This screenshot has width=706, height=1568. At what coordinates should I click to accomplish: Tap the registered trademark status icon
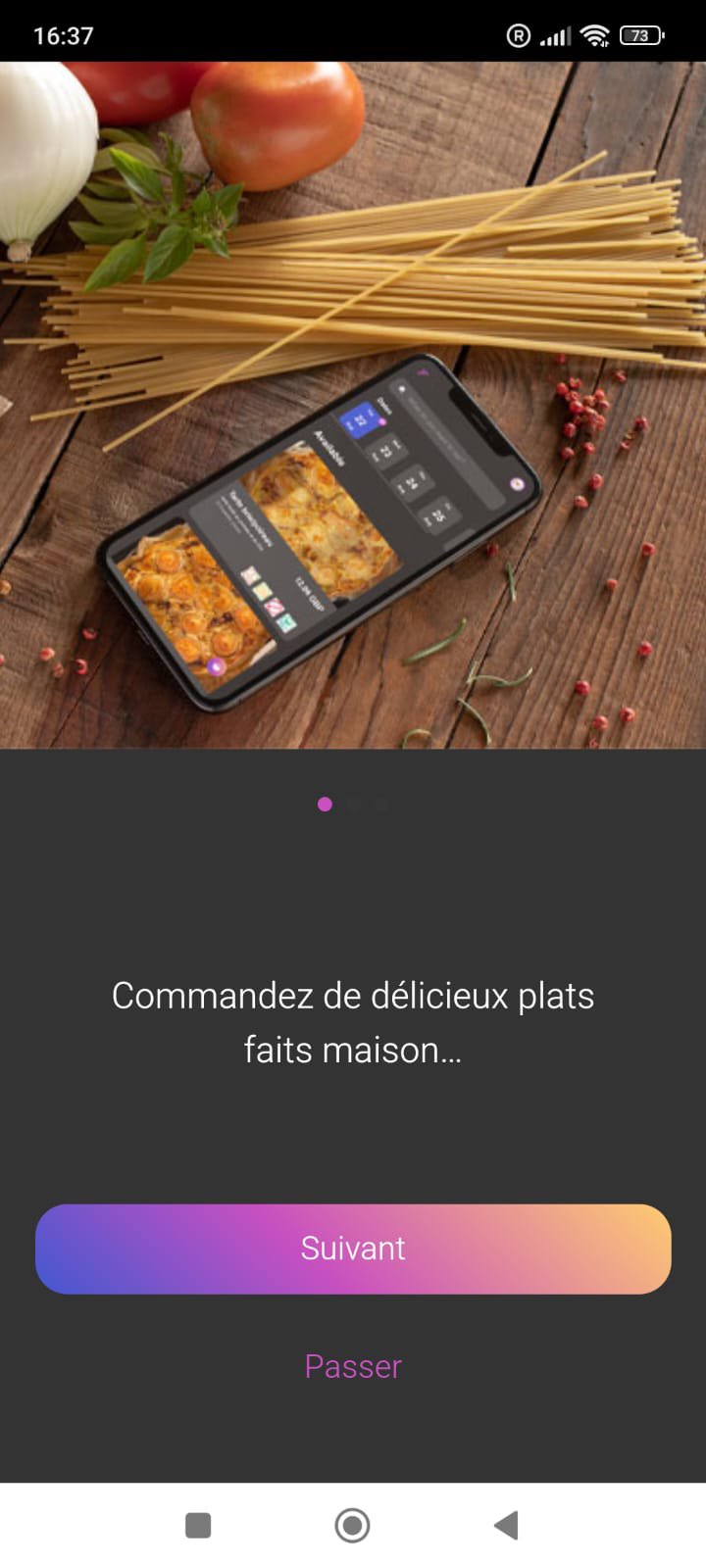(x=518, y=35)
